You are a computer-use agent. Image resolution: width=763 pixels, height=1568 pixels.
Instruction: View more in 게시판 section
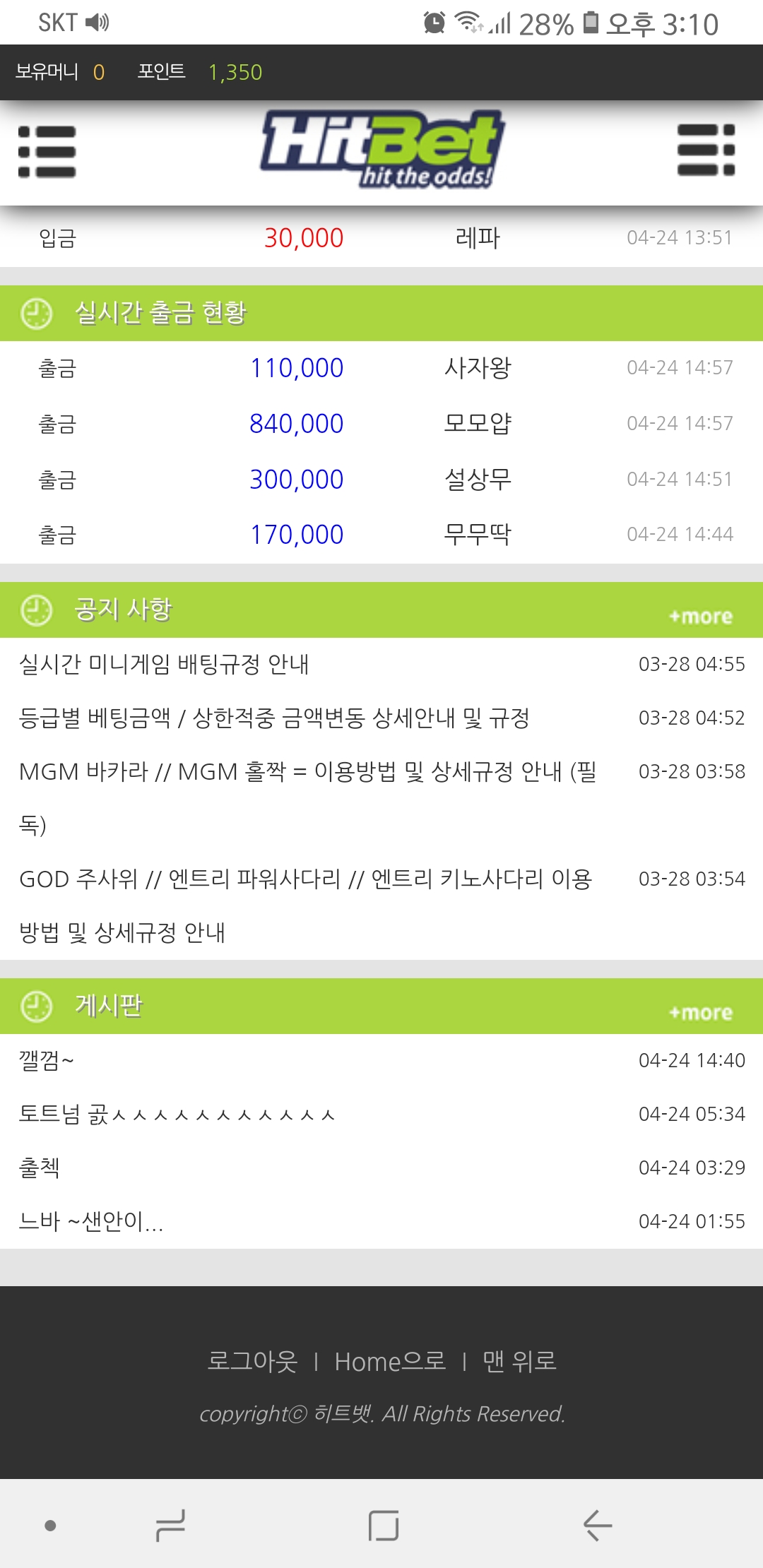click(700, 1013)
